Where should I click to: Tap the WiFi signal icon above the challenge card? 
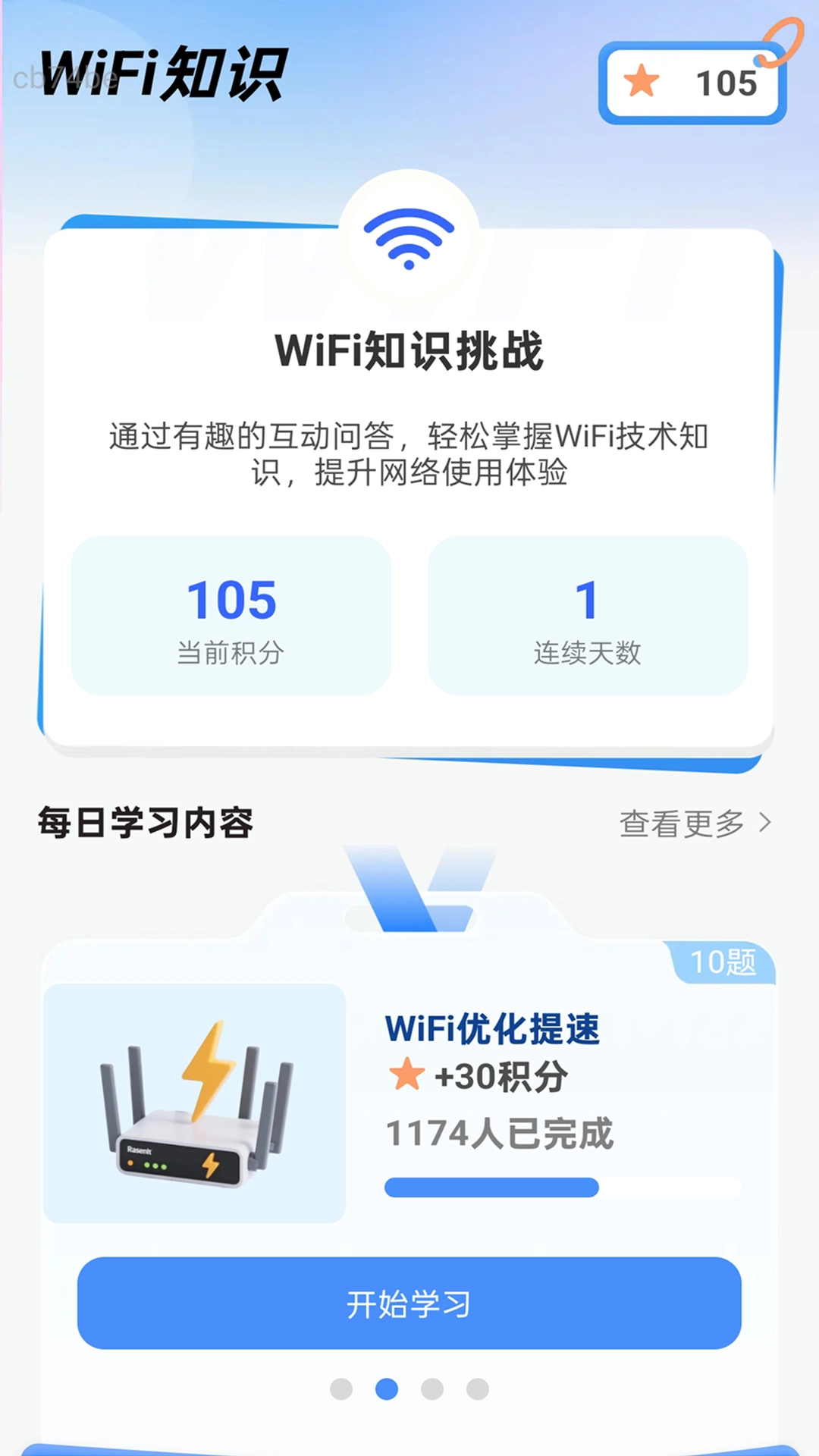409,239
